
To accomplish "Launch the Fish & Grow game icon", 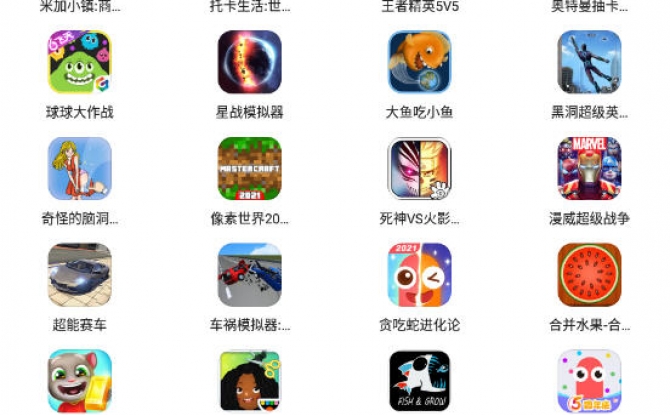I will pyautogui.click(x=419, y=381).
